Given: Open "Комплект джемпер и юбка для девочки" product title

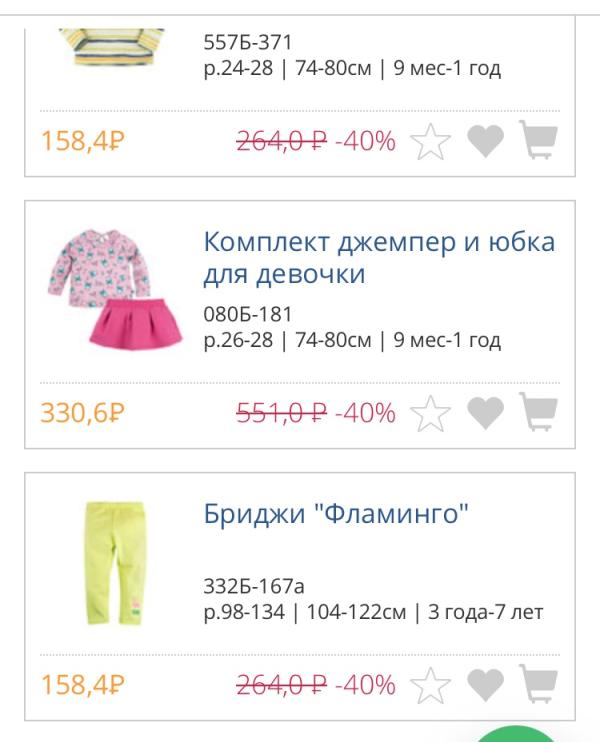Looking at the screenshot, I should pos(379,257).
